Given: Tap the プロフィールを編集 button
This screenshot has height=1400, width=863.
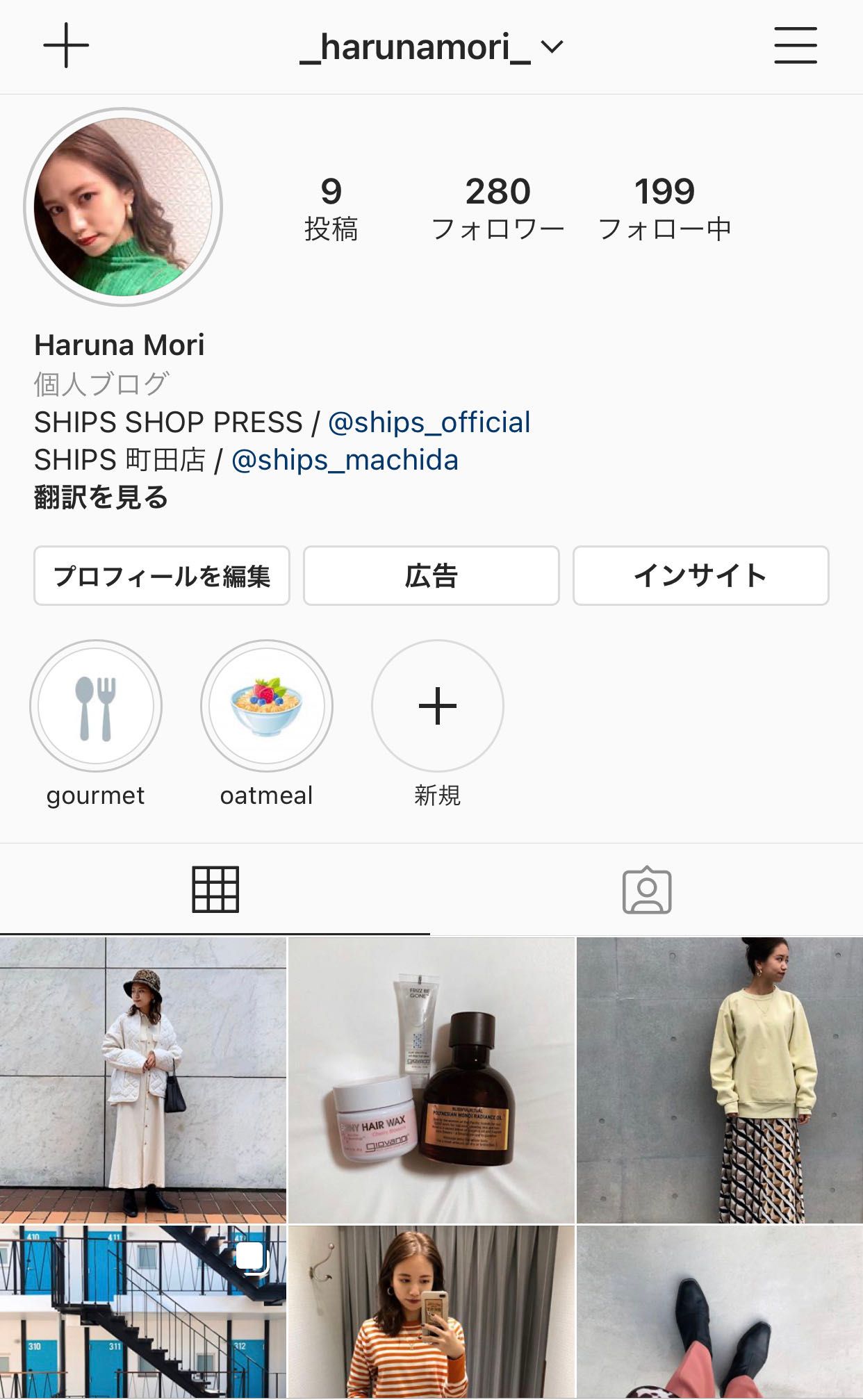Looking at the screenshot, I should (162, 576).
